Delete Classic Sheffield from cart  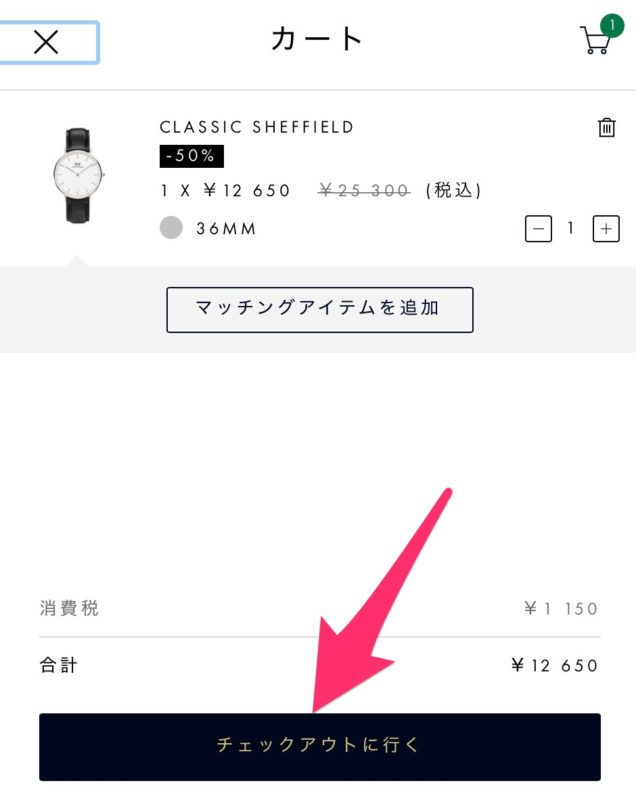[606, 128]
